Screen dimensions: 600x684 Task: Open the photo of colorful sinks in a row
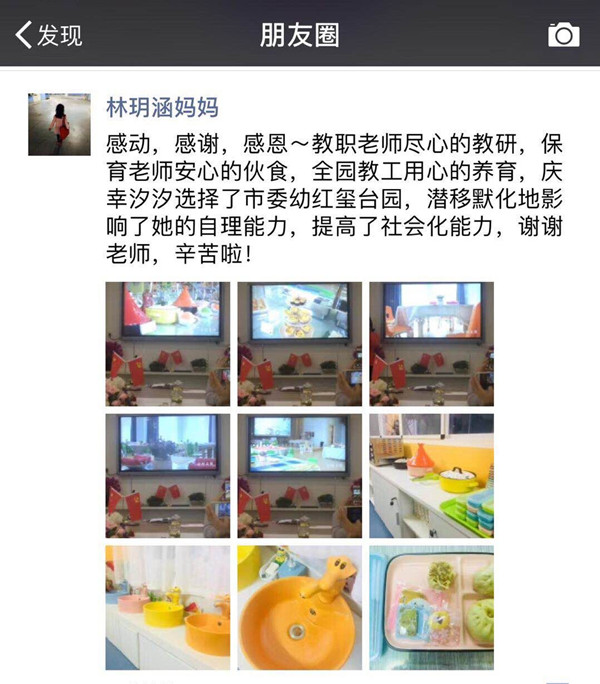coord(168,606)
